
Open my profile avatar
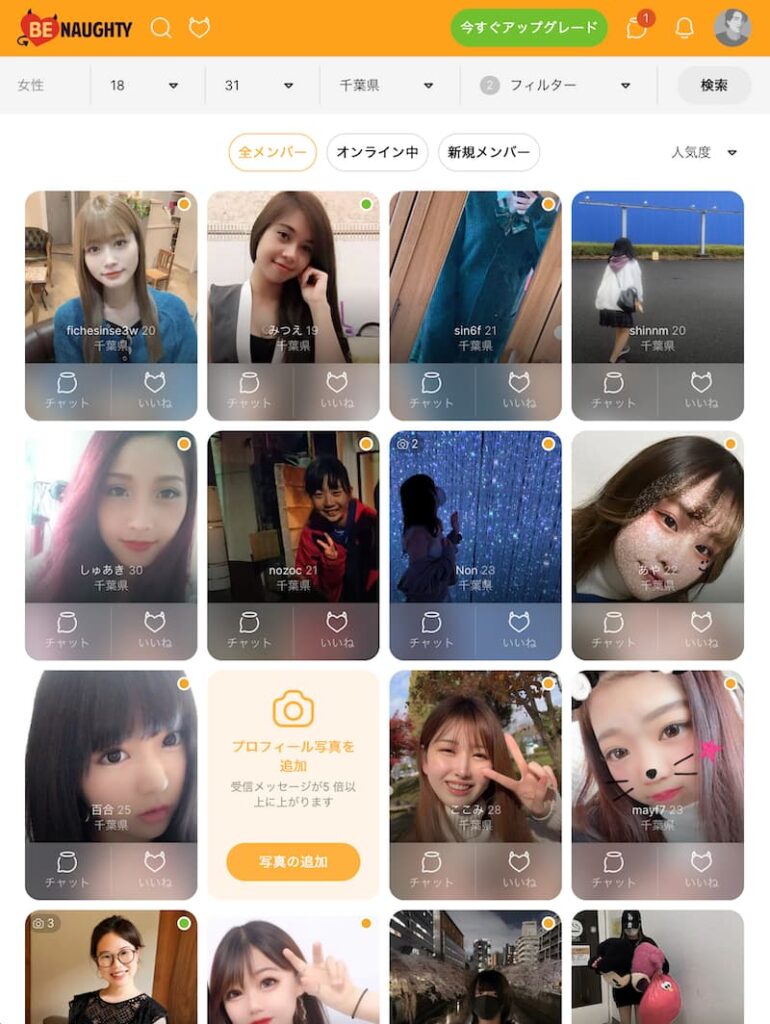[732, 28]
